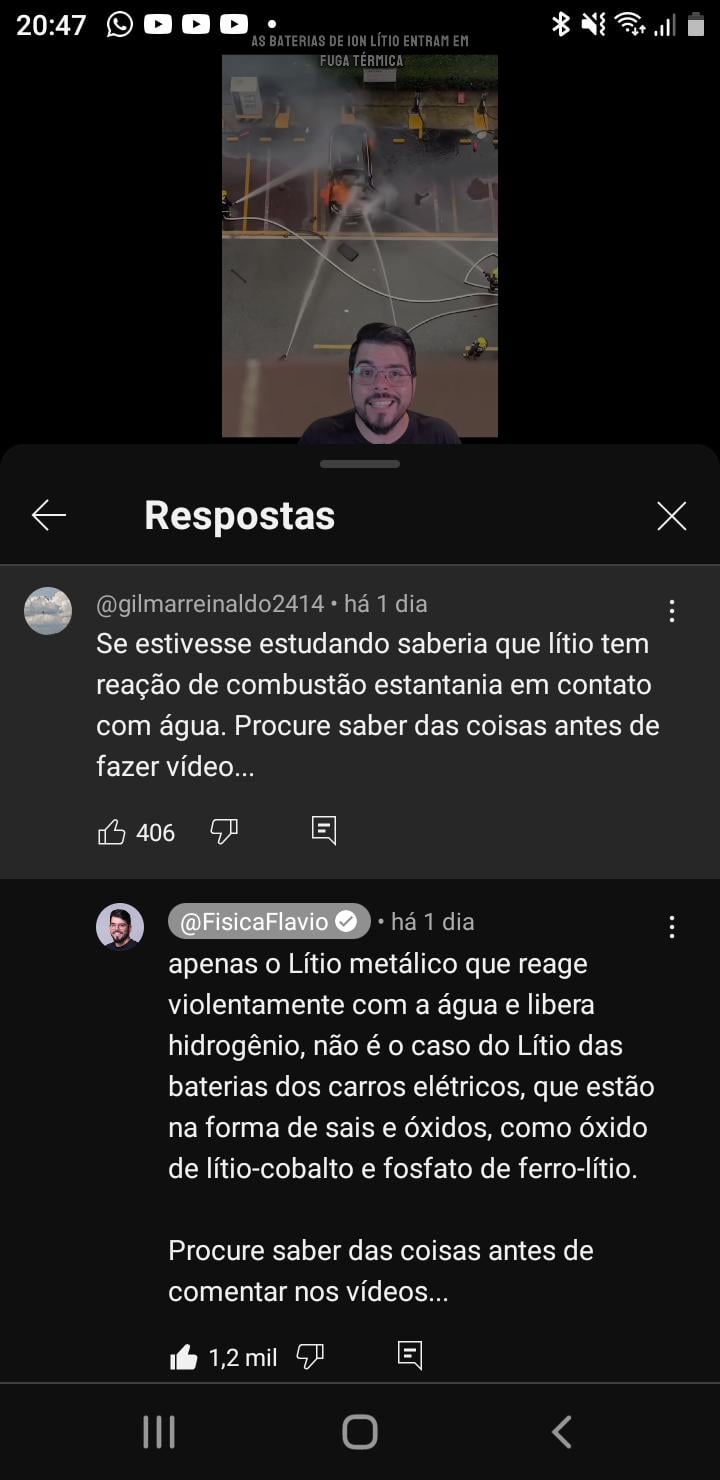
Task: Open FisicaFlavio's profile avatar
Action: click(120, 927)
